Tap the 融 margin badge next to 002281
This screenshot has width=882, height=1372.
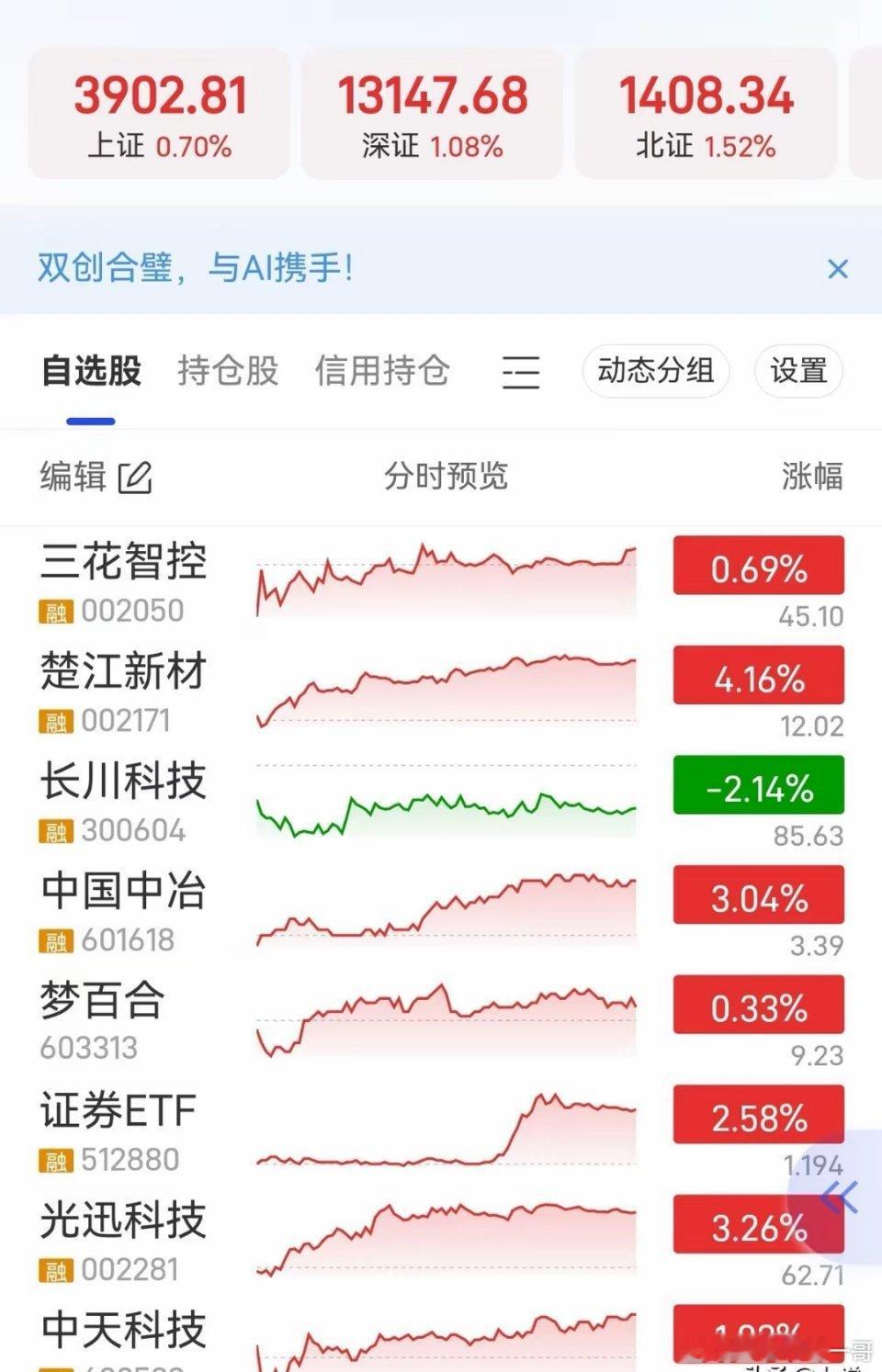coord(55,1270)
